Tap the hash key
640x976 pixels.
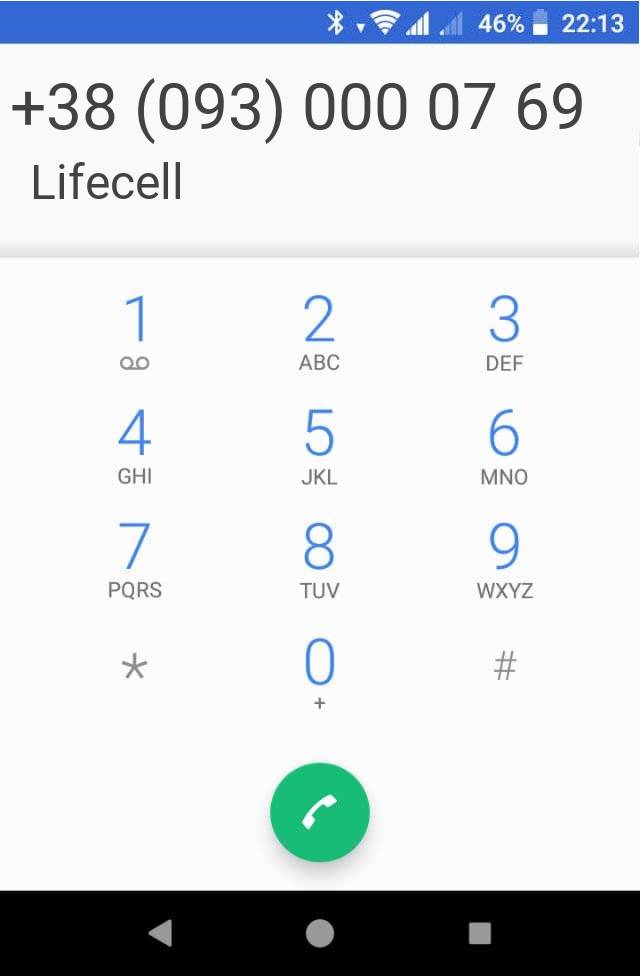click(x=504, y=666)
